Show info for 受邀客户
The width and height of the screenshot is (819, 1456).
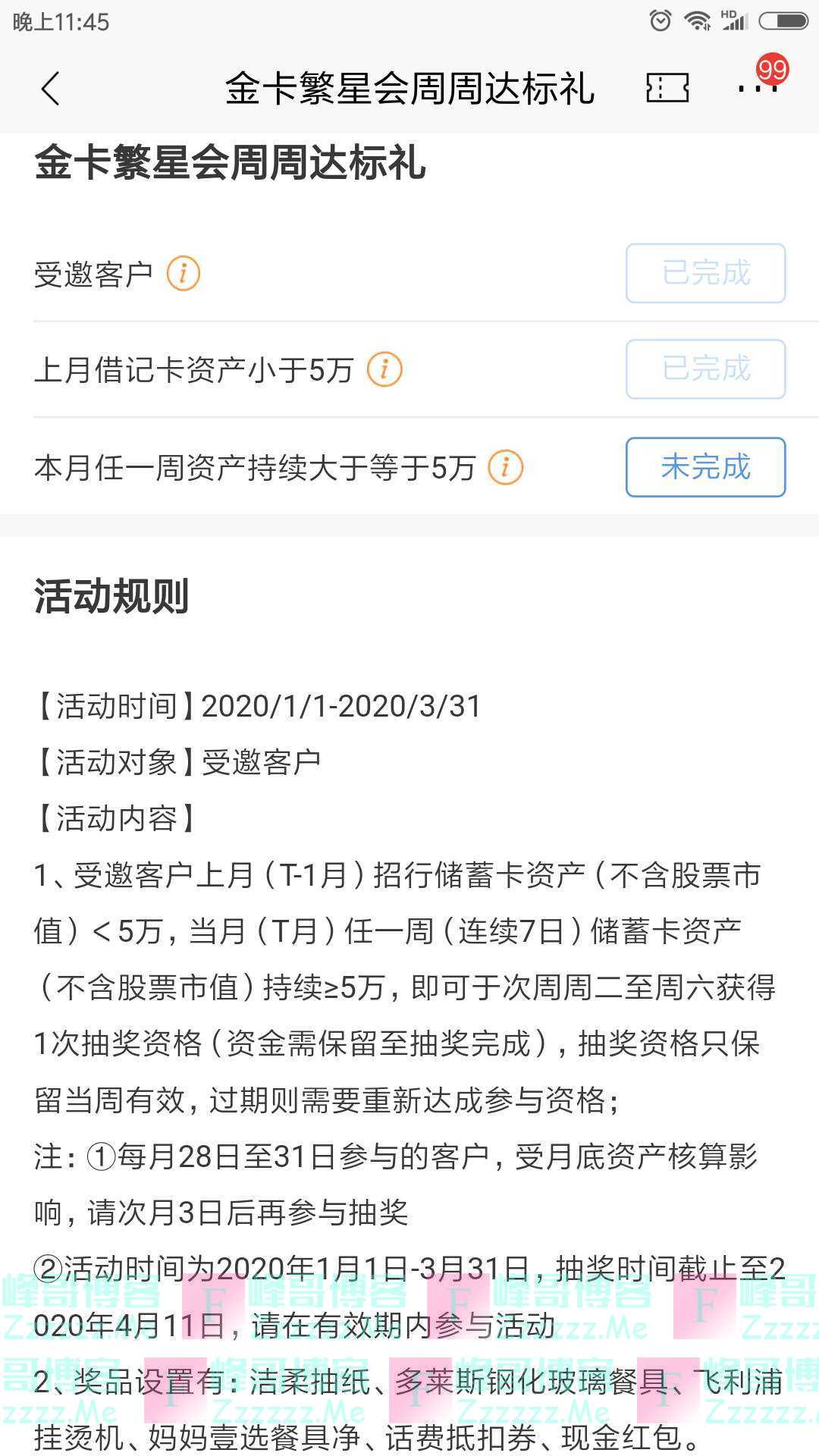pos(184,273)
